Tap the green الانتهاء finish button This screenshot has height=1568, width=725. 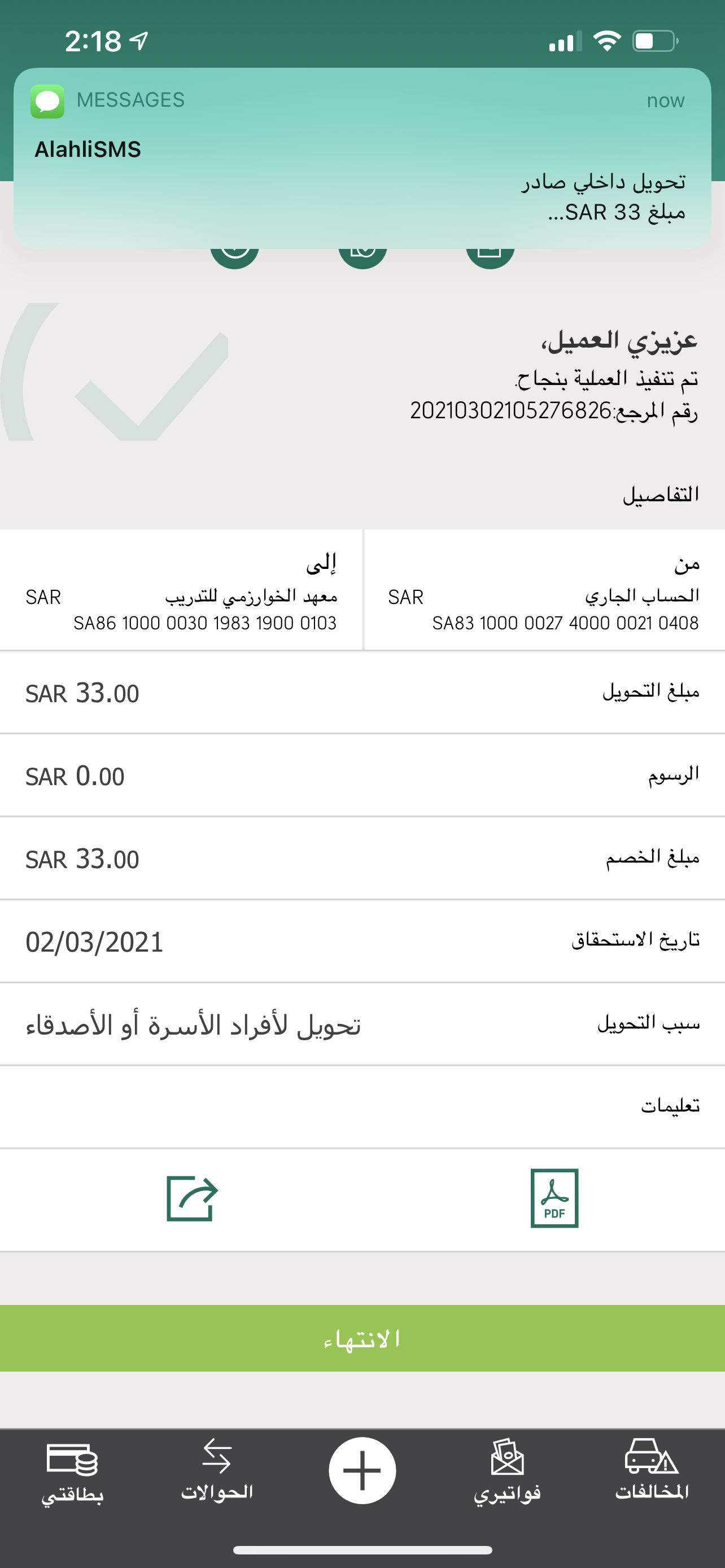click(x=362, y=1338)
